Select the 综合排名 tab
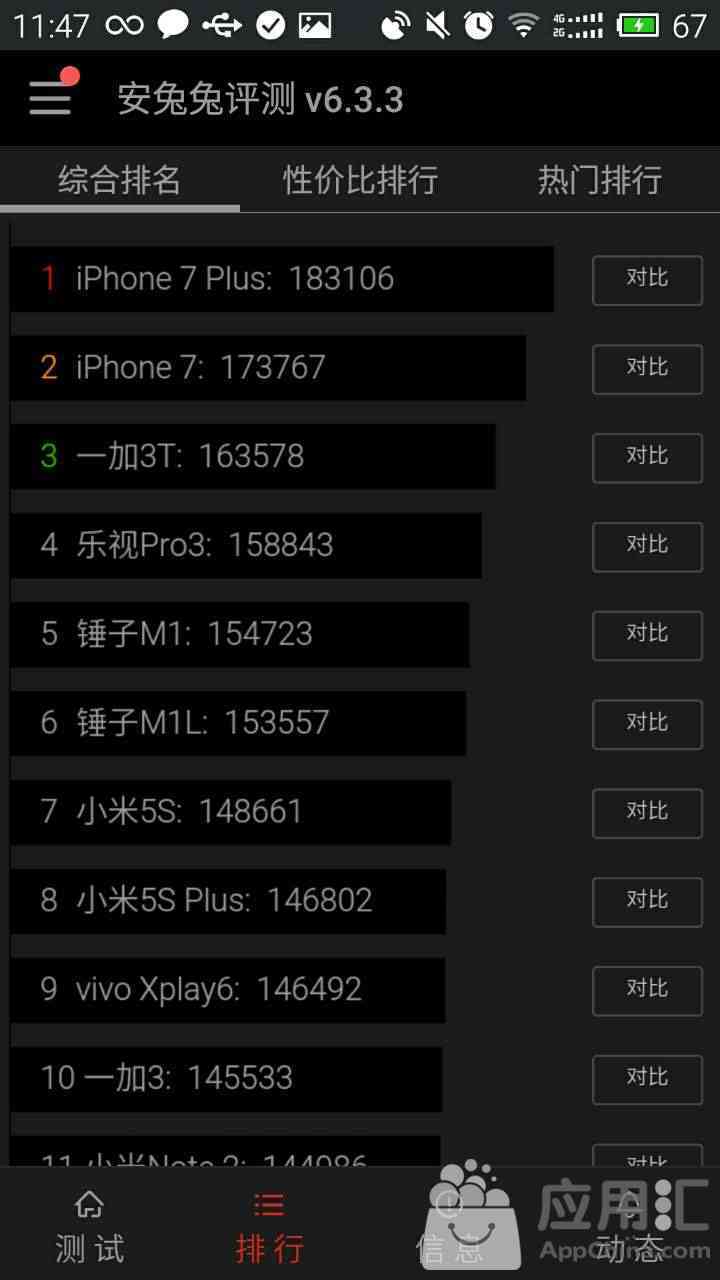Viewport: 720px width, 1280px height. 120,180
